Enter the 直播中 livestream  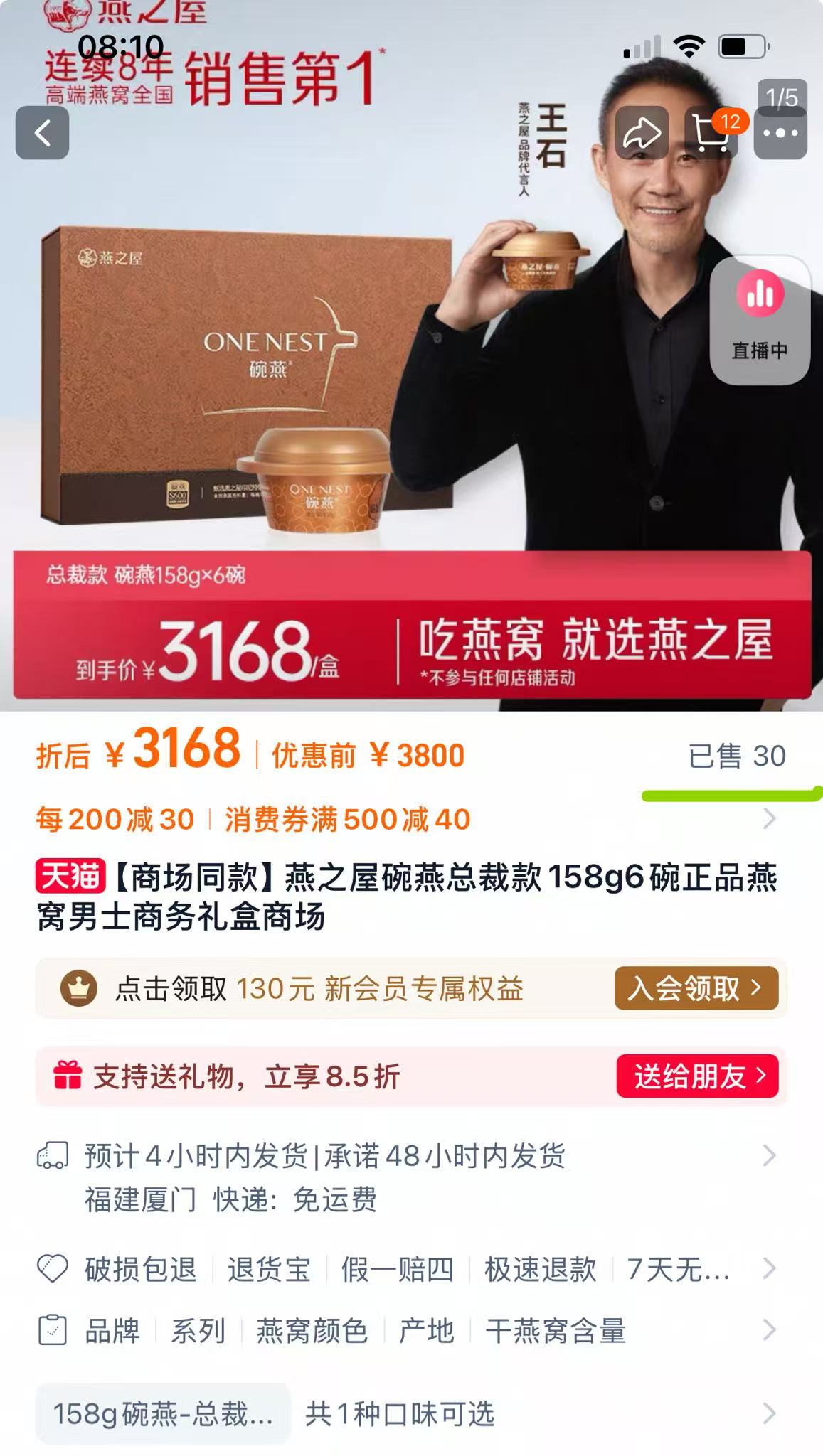(x=760, y=319)
